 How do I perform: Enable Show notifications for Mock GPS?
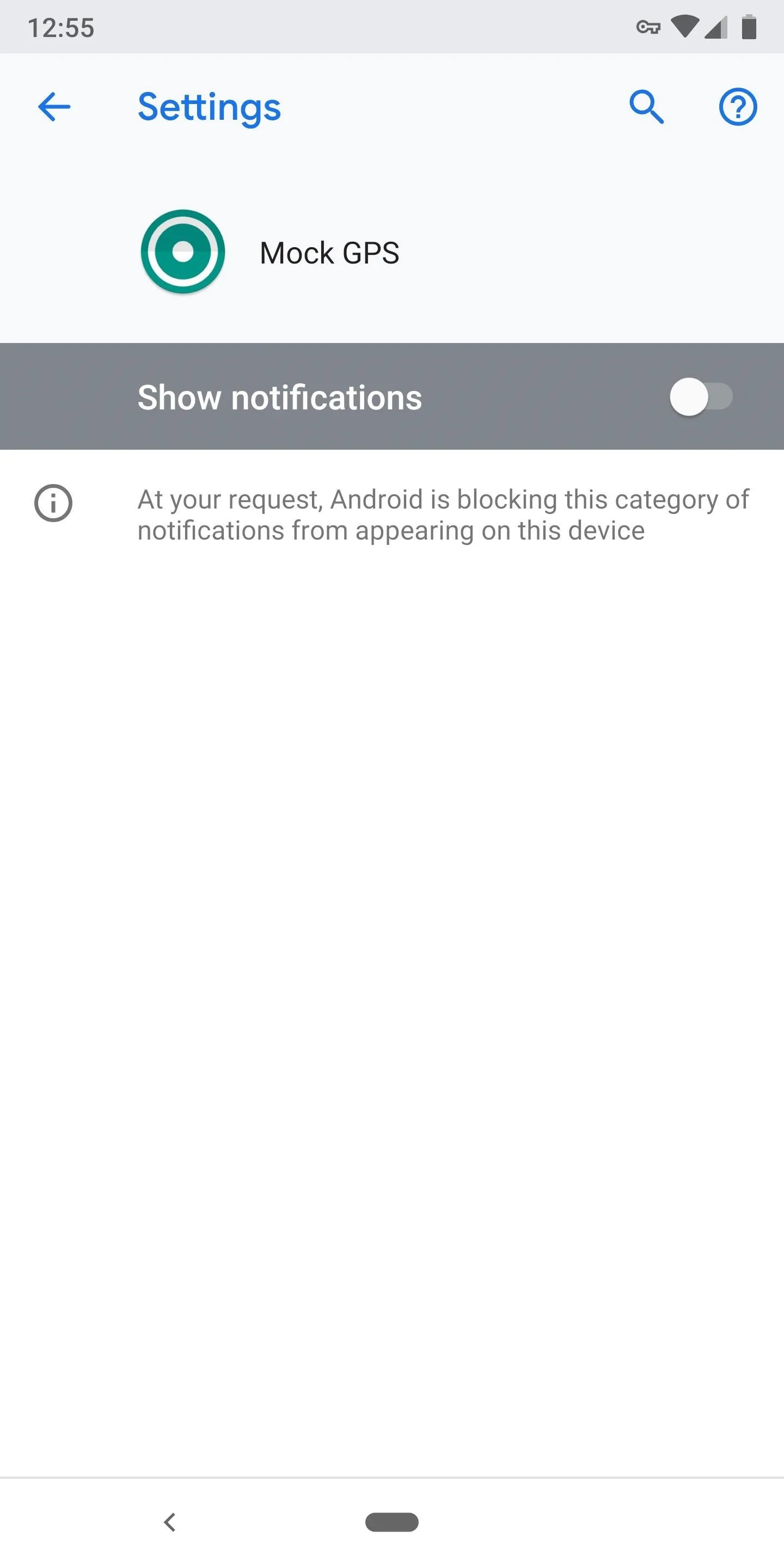coord(701,397)
